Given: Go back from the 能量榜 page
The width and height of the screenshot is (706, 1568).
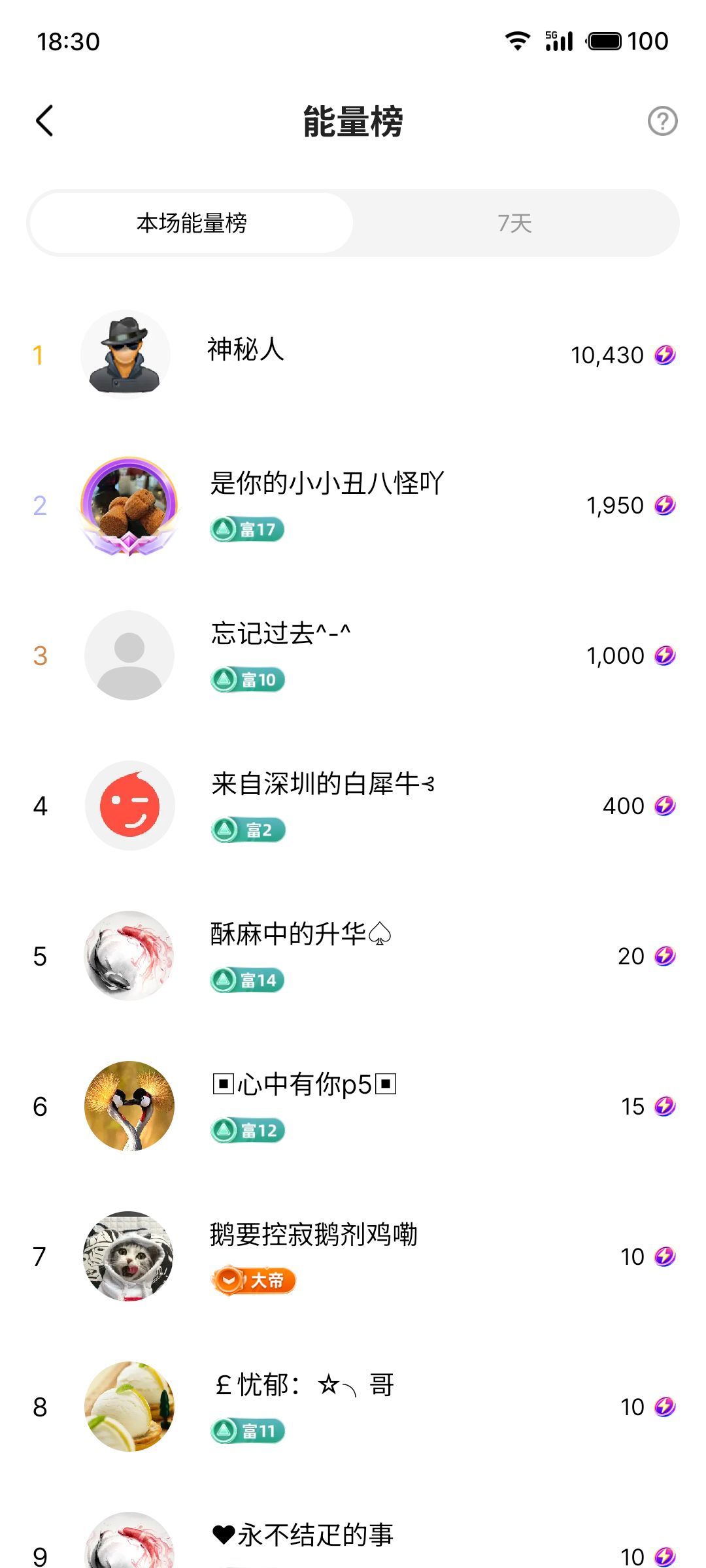Looking at the screenshot, I should (44, 121).
